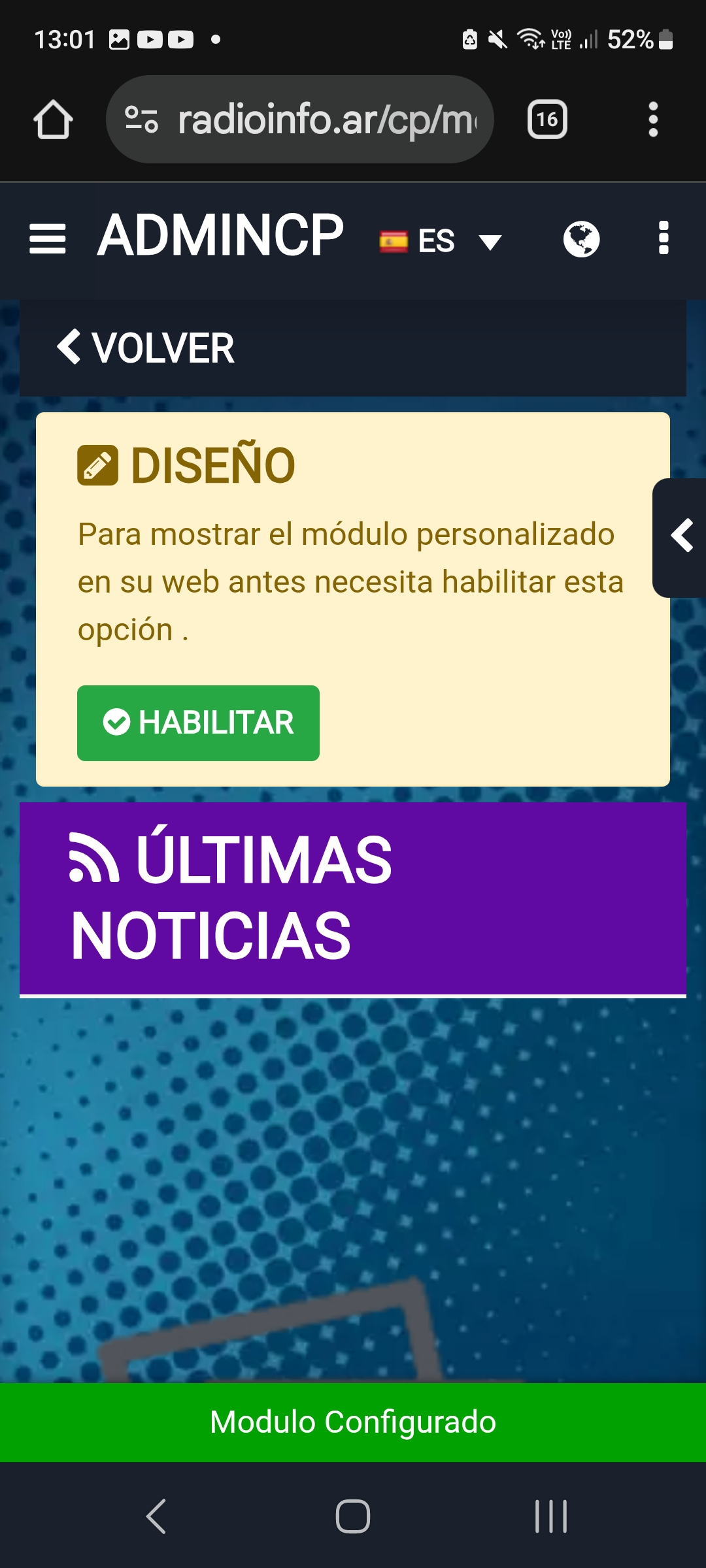Go back with the VOLVER link
The width and height of the screenshot is (706, 1568).
[146, 348]
